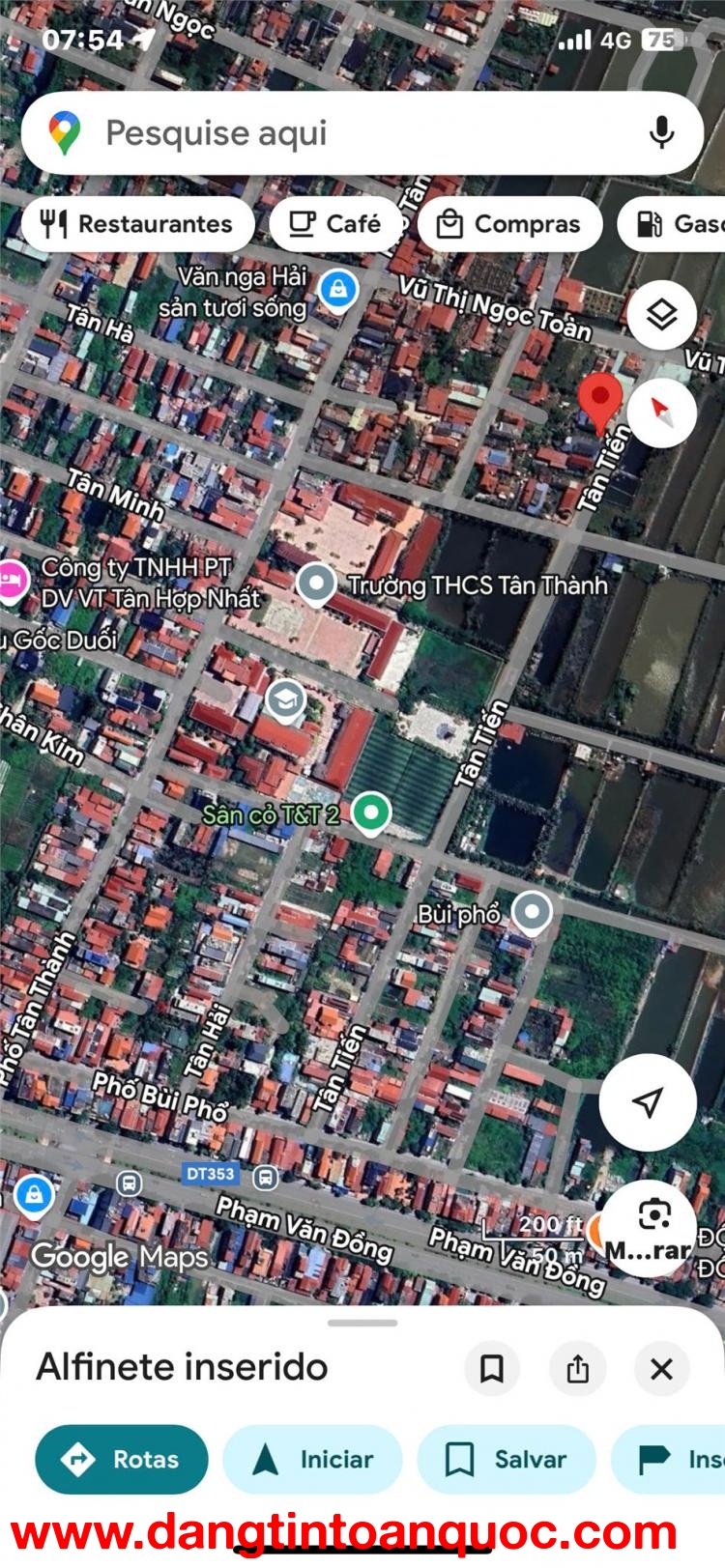The height and width of the screenshot is (1568, 725).
Task: Activate voice search with the microphone icon
Action: [660, 133]
